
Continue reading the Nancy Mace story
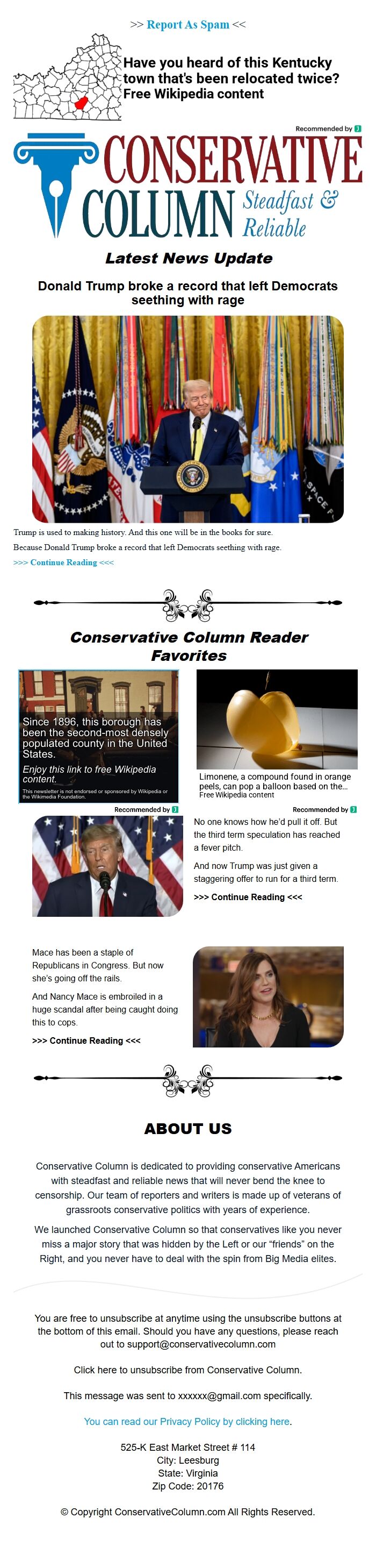click(x=86, y=1041)
